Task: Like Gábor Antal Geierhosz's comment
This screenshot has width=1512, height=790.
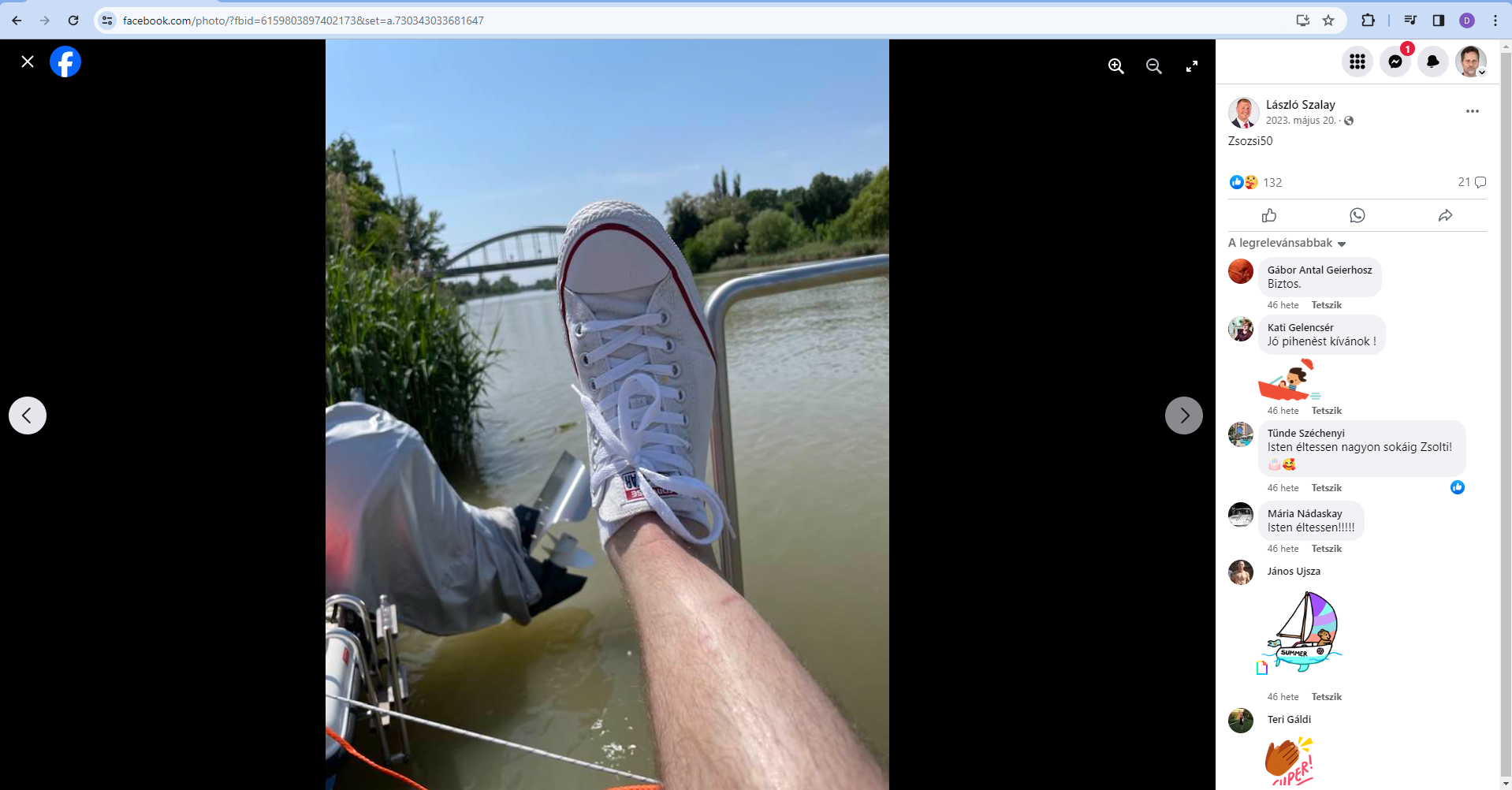Action: click(1326, 305)
